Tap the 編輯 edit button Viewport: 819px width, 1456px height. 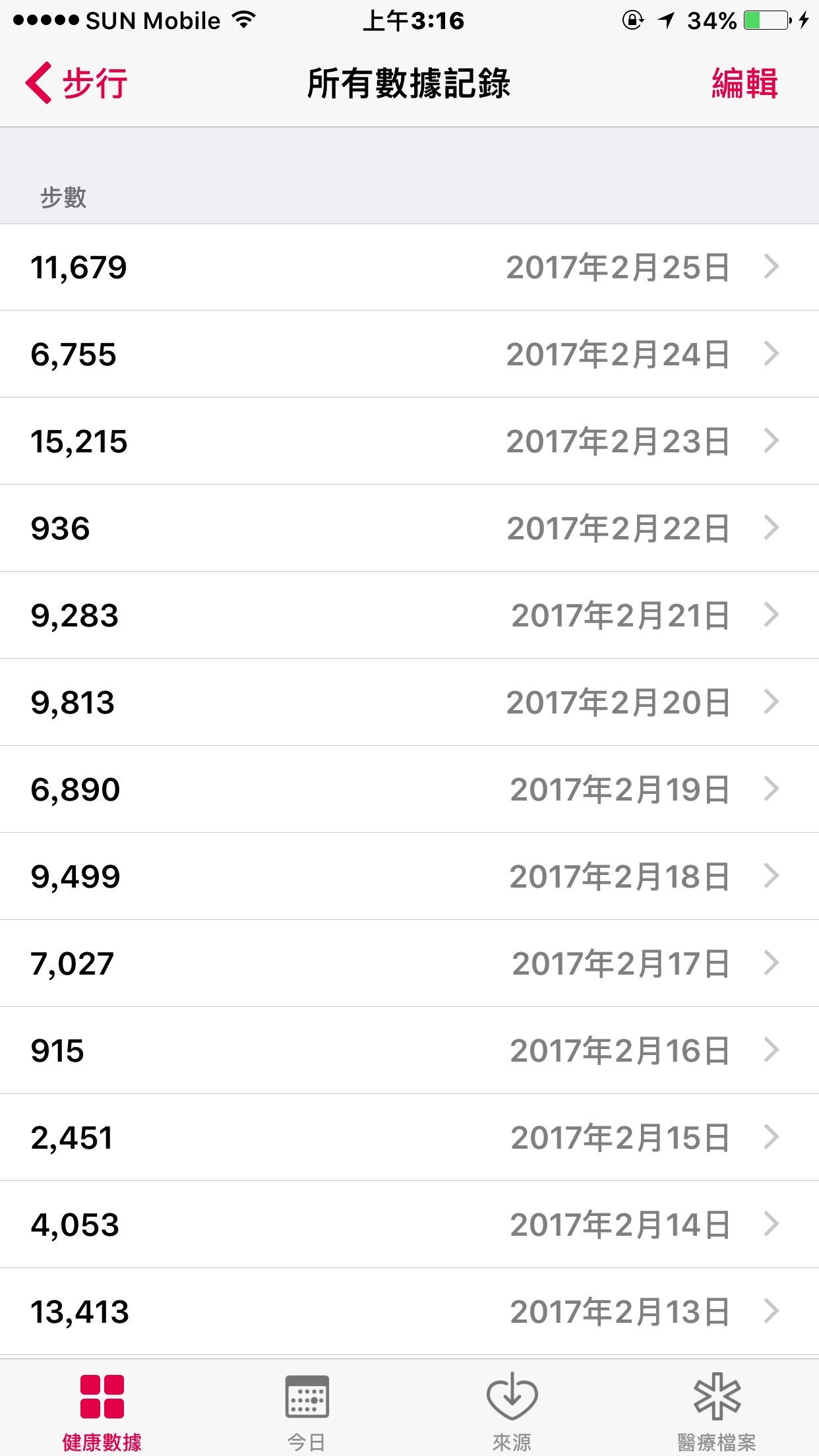744,84
